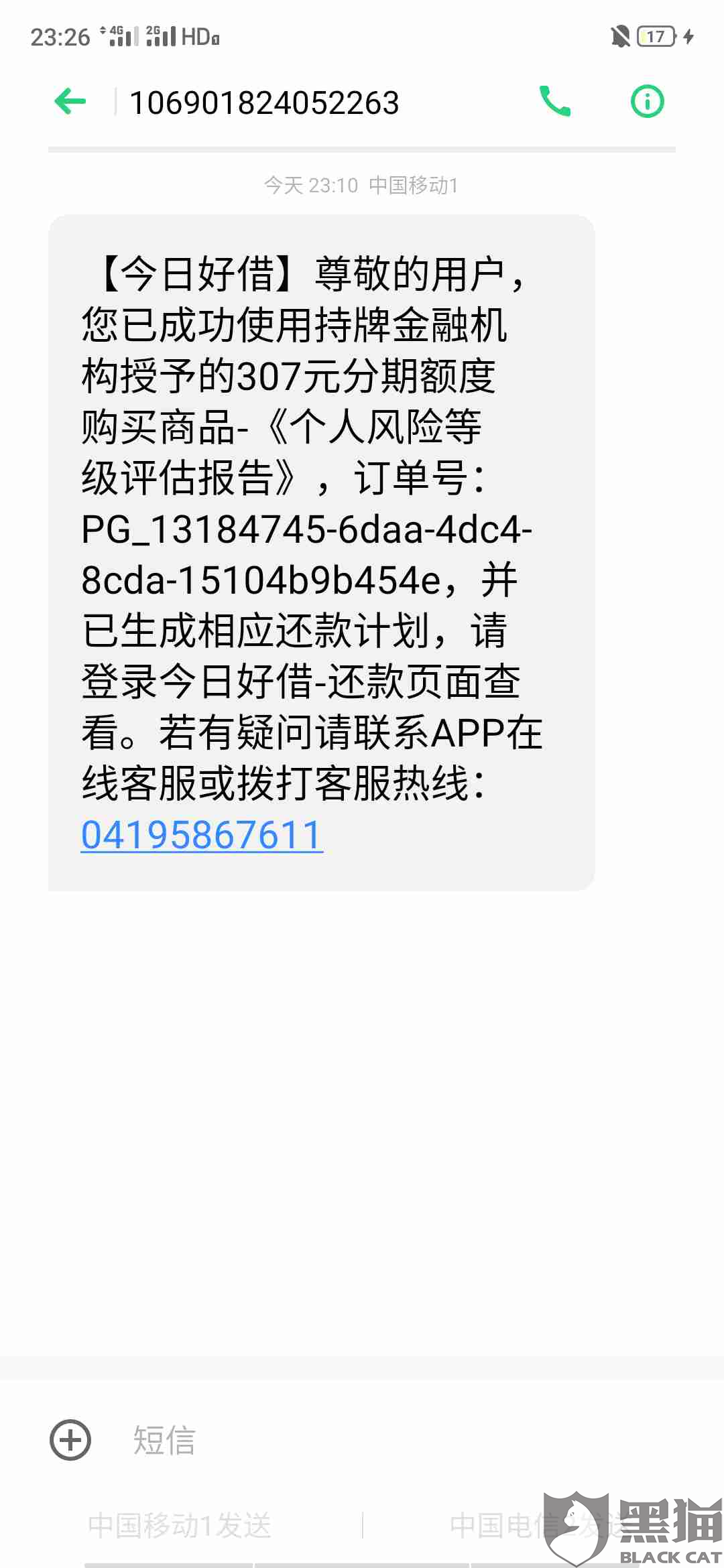Screen dimensions: 724x1568
Task: Call the sender with the phone icon
Action: click(x=555, y=102)
